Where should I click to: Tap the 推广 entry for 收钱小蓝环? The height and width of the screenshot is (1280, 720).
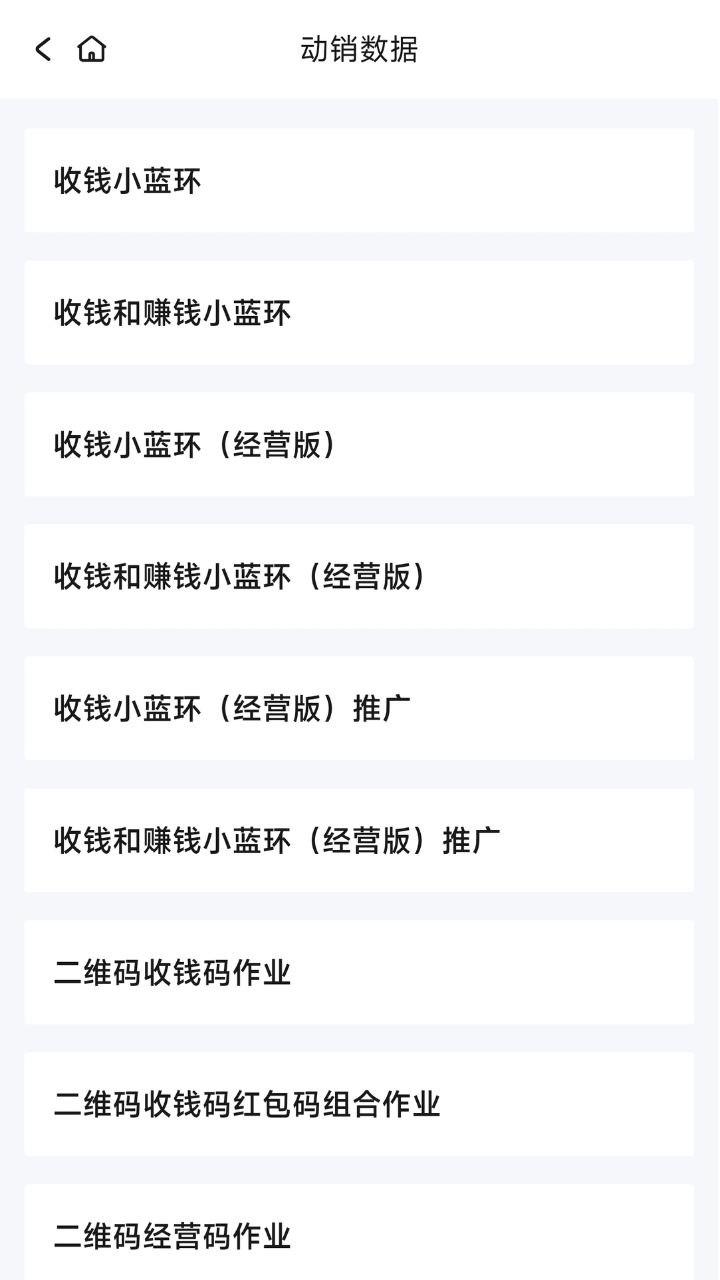[x=360, y=708]
